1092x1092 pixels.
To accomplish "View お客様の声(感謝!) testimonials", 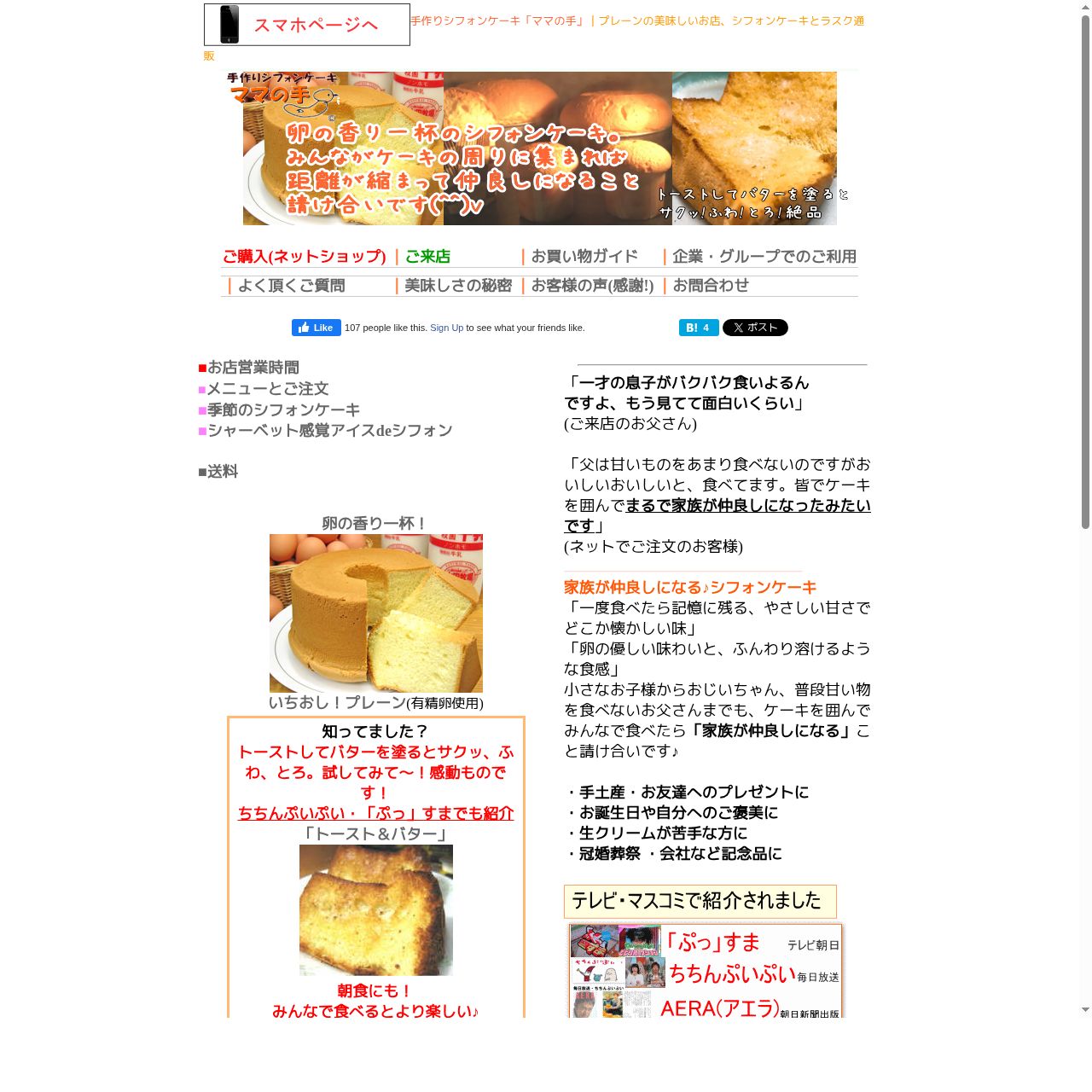I will 592,286.
